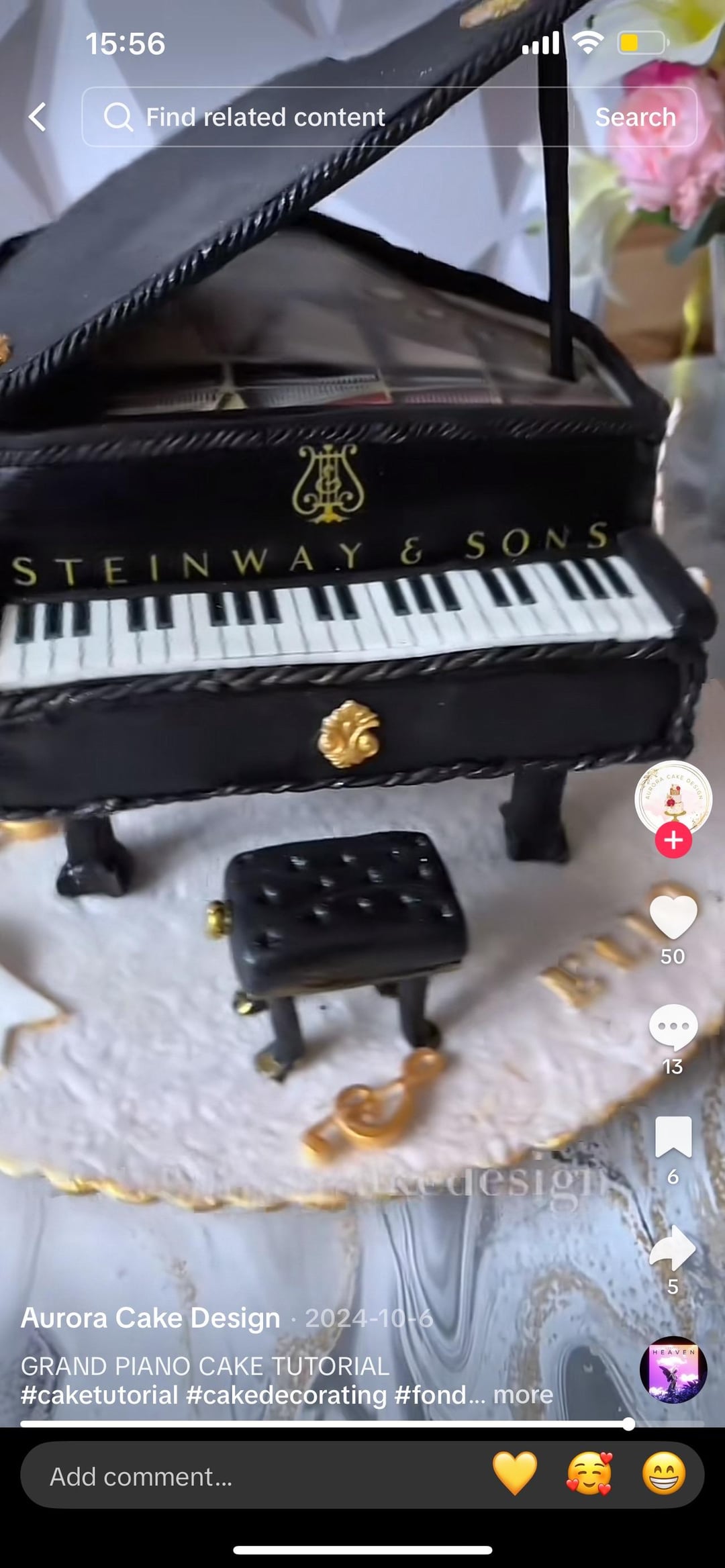Screen dimensions: 725x1568
Task: Send the smiling face with hearts emoji
Action: (x=589, y=1474)
